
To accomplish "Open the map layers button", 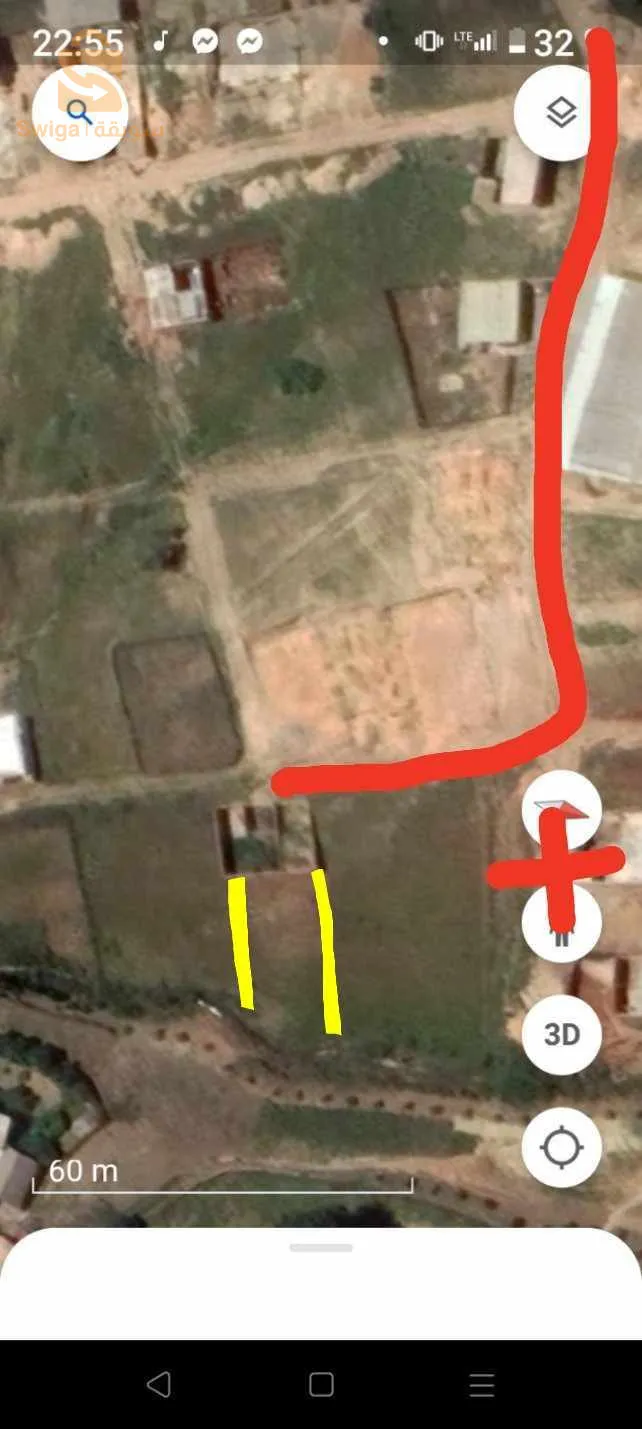I will 561,113.
